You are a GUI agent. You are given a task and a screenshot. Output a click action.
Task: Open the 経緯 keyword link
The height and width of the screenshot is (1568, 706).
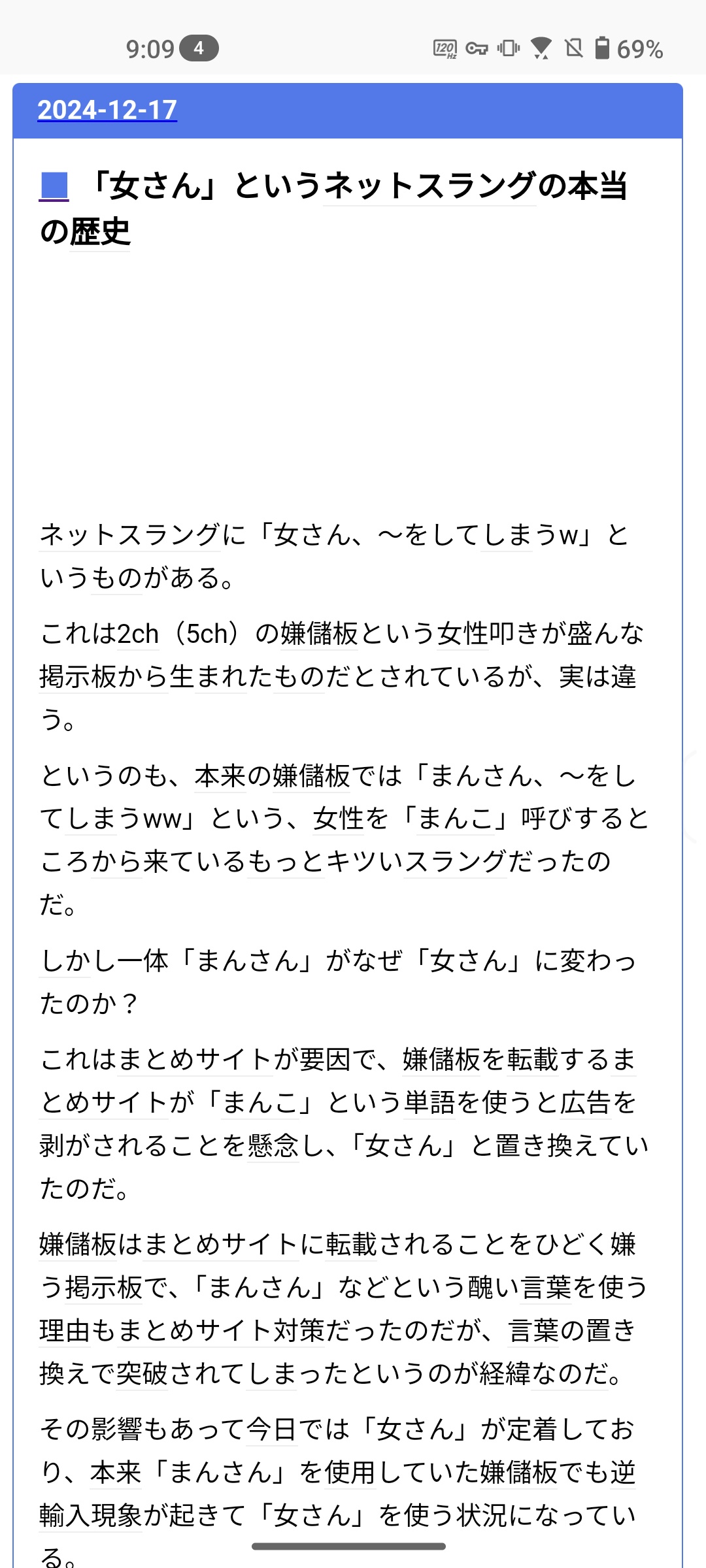[x=505, y=1374]
